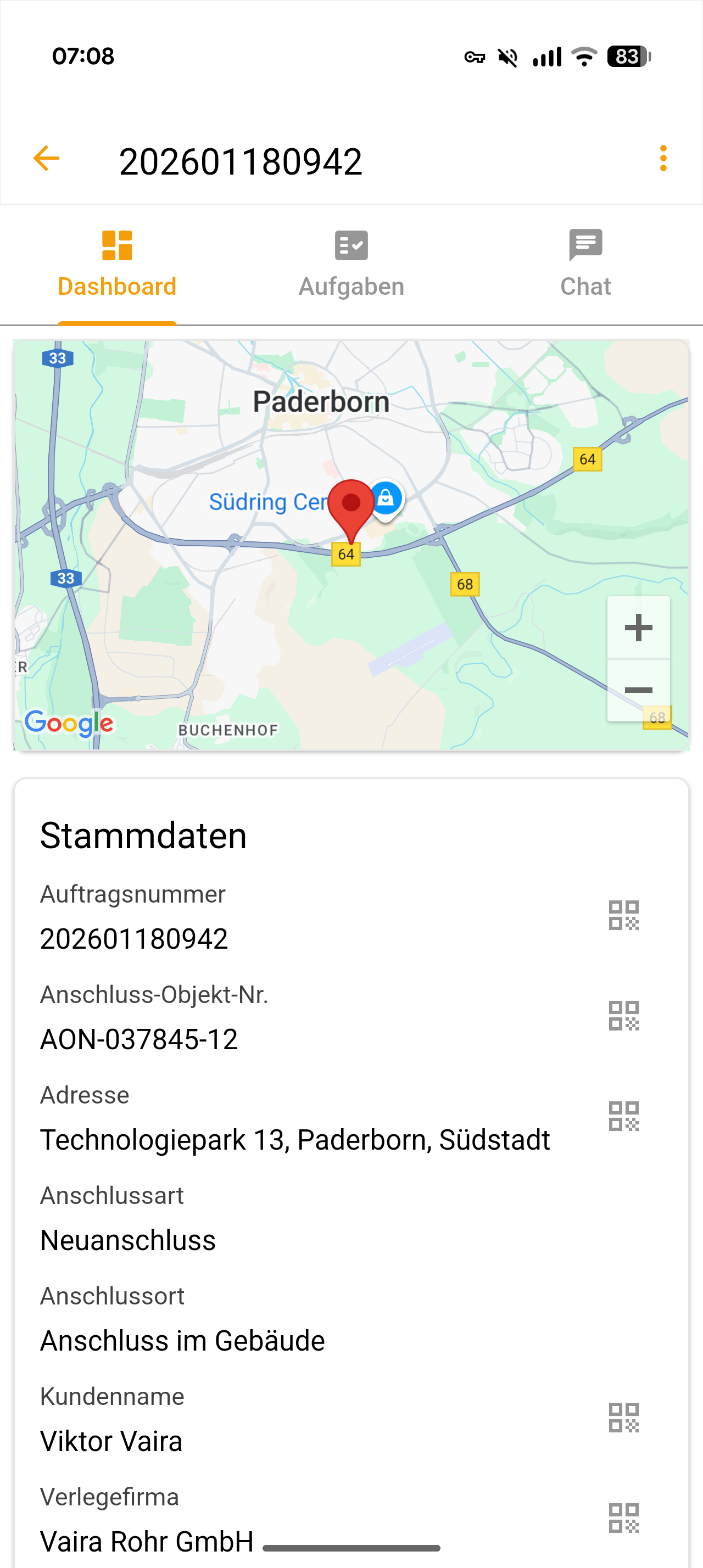This screenshot has width=703, height=1568.
Task: Zoom out on the map
Action: (x=639, y=690)
